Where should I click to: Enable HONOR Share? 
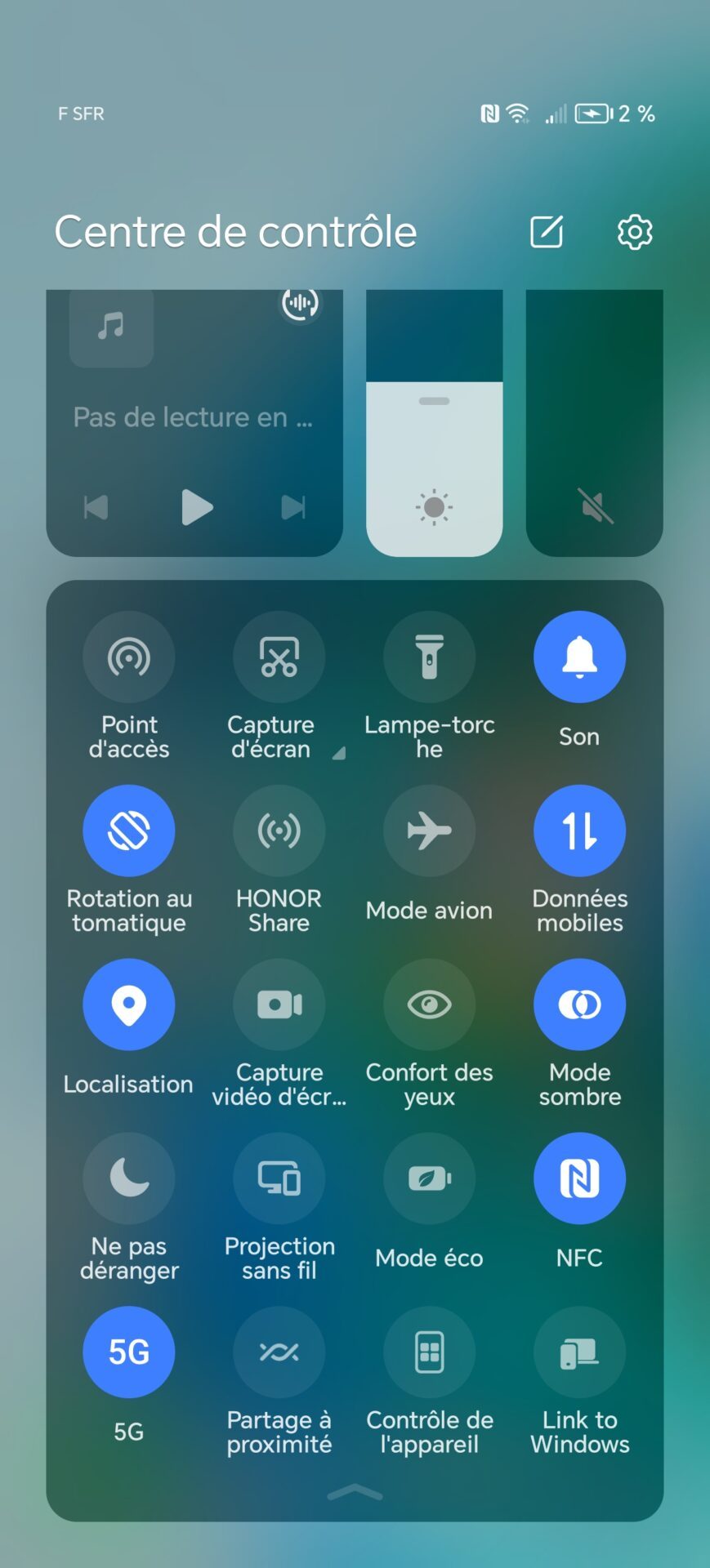[x=279, y=831]
